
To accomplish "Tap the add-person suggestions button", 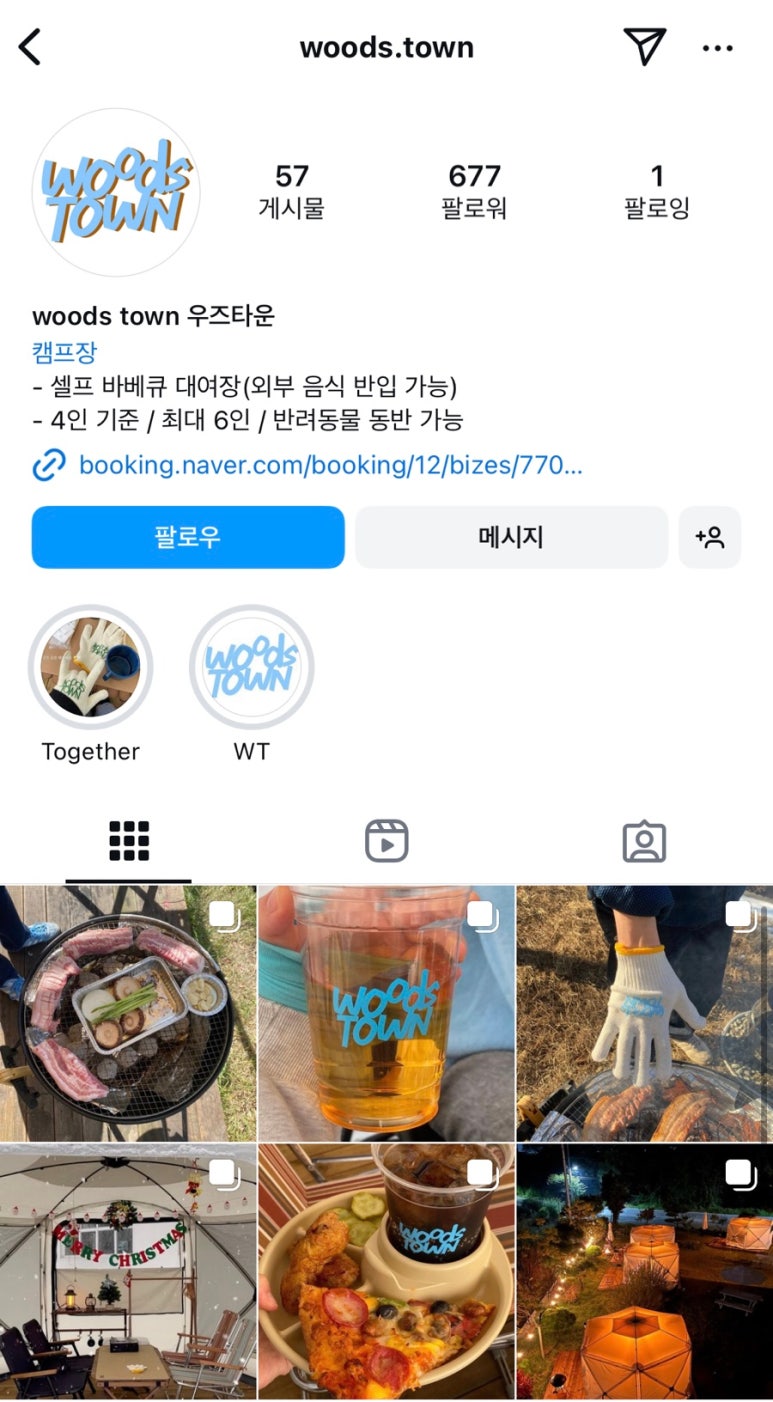I will pos(710,537).
